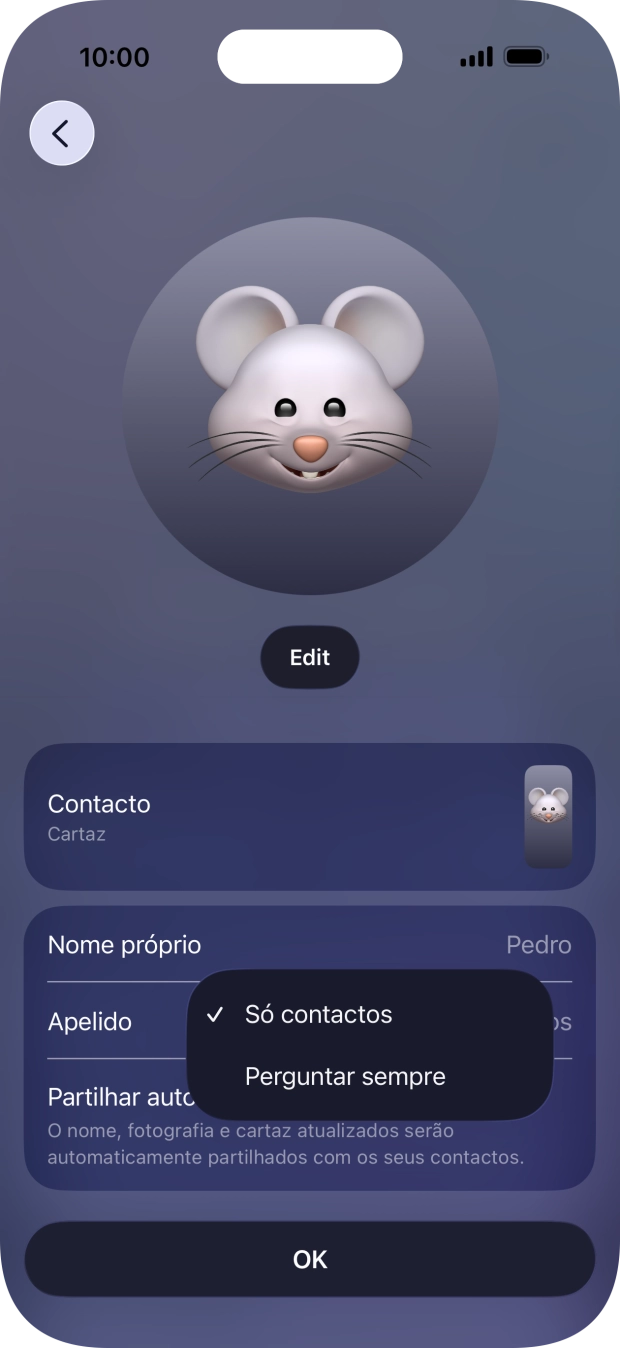Edit the Nome próprio field
620x1348 pixels.
[x=309, y=945]
